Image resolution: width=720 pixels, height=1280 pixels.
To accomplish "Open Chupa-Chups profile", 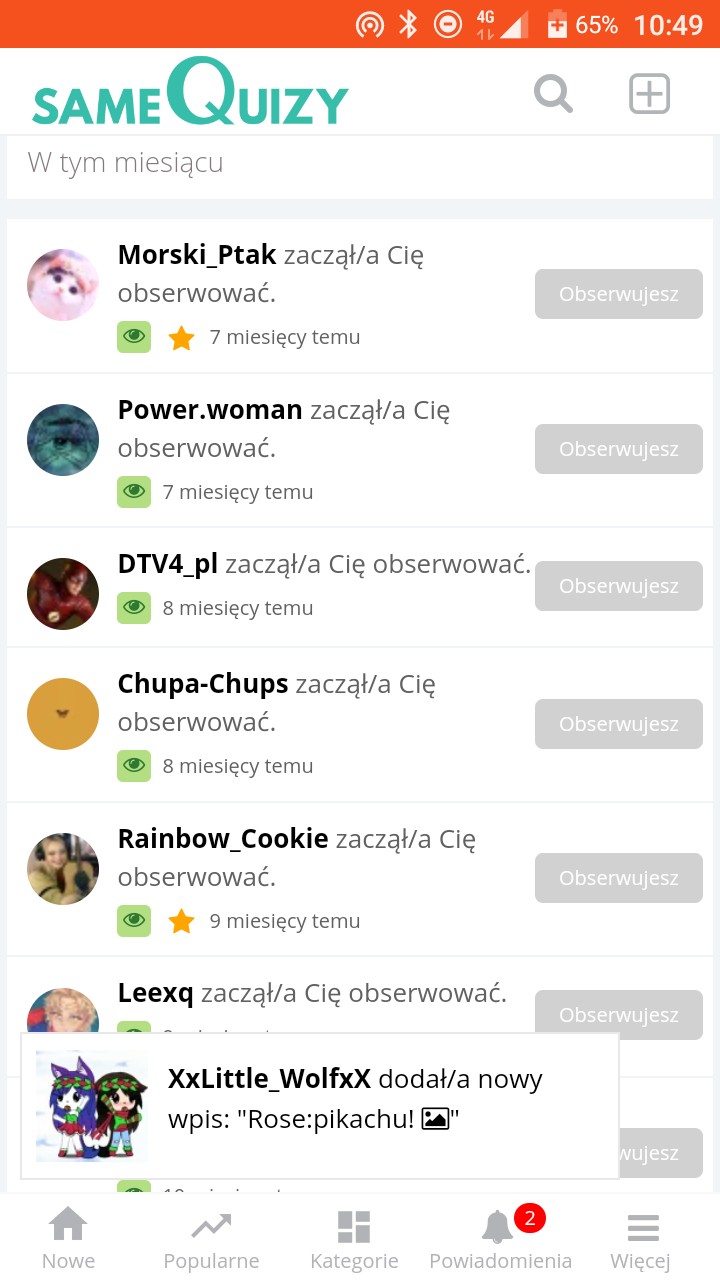I will pos(202,684).
